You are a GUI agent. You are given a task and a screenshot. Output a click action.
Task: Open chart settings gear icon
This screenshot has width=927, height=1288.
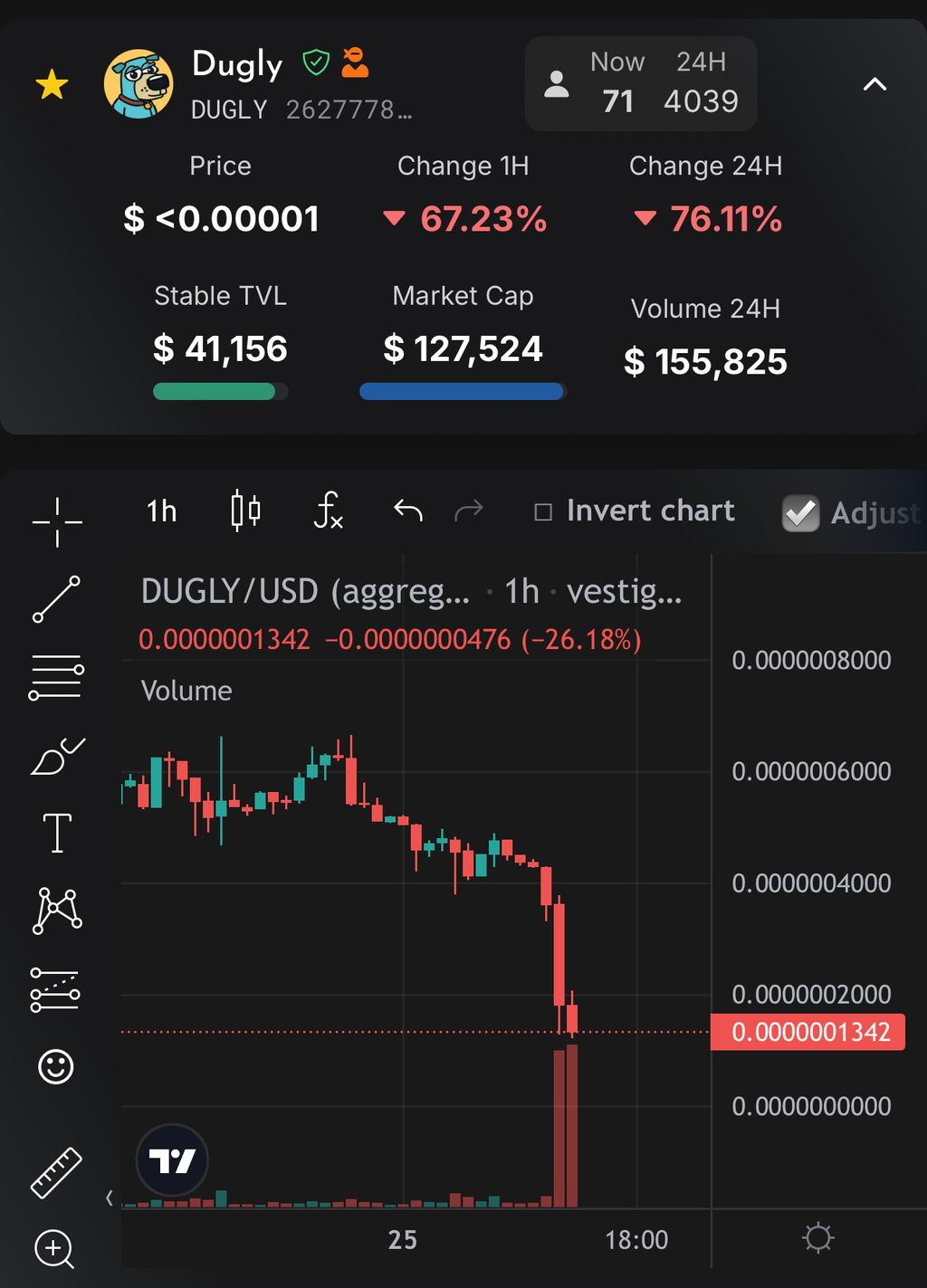[x=817, y=1237]
